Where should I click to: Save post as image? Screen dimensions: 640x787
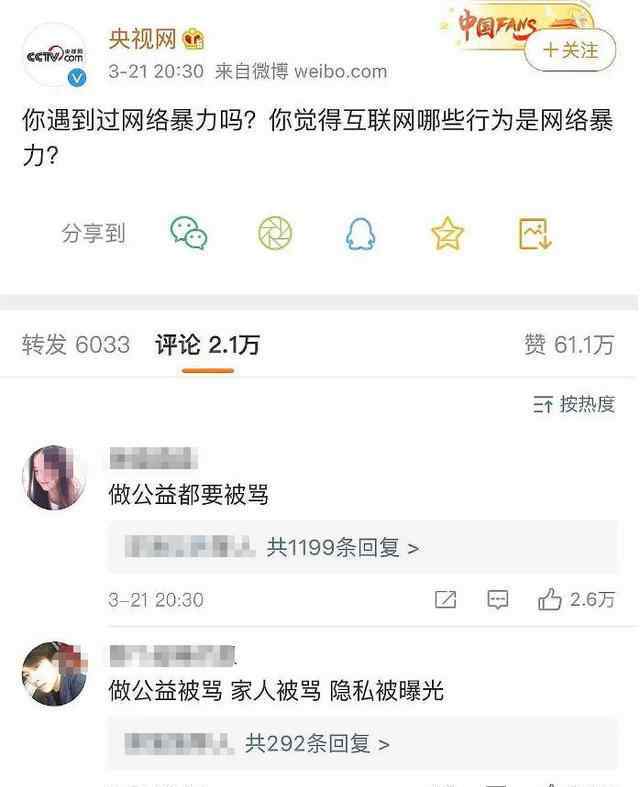click(535, 233)
